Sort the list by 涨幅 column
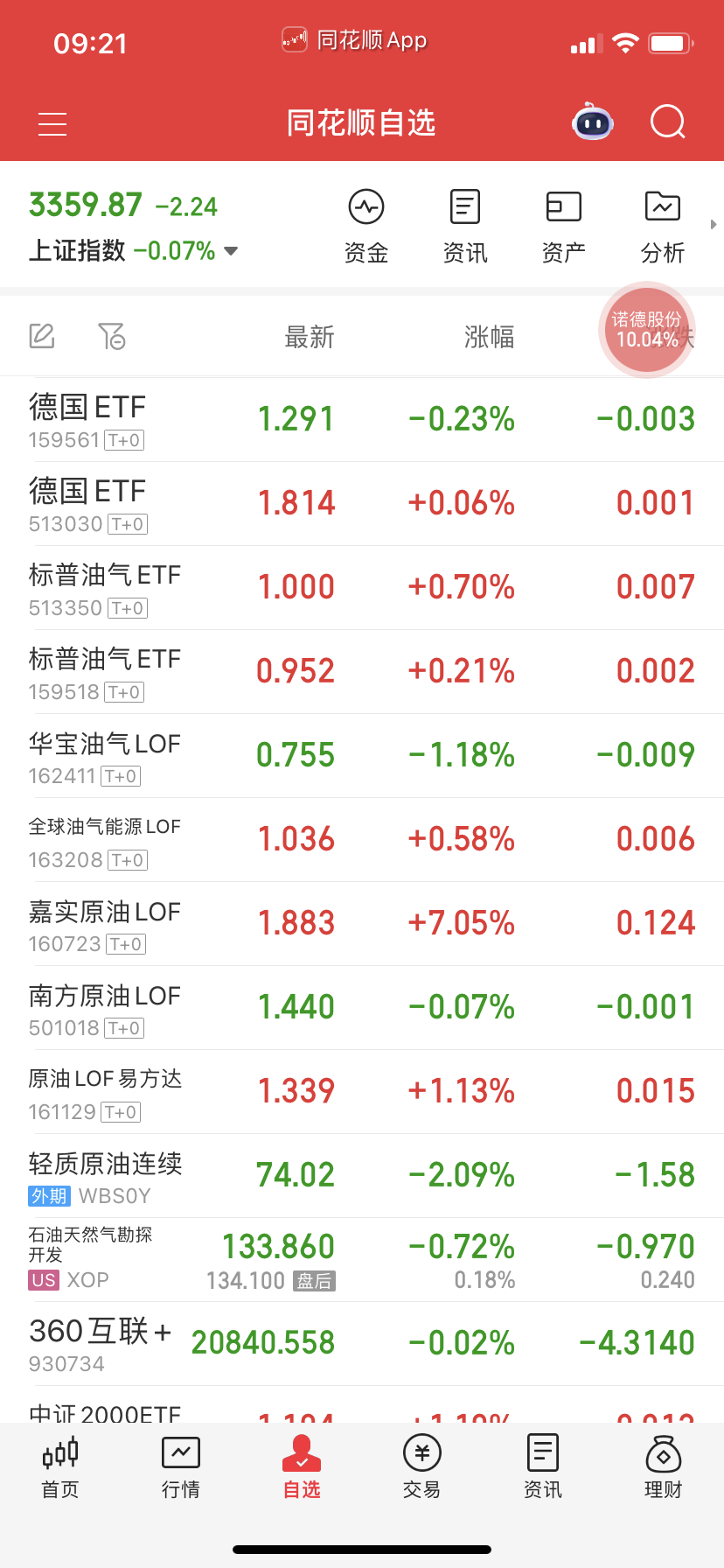The height and width of the screenshot is (1568, 724). tap(490, 337)
